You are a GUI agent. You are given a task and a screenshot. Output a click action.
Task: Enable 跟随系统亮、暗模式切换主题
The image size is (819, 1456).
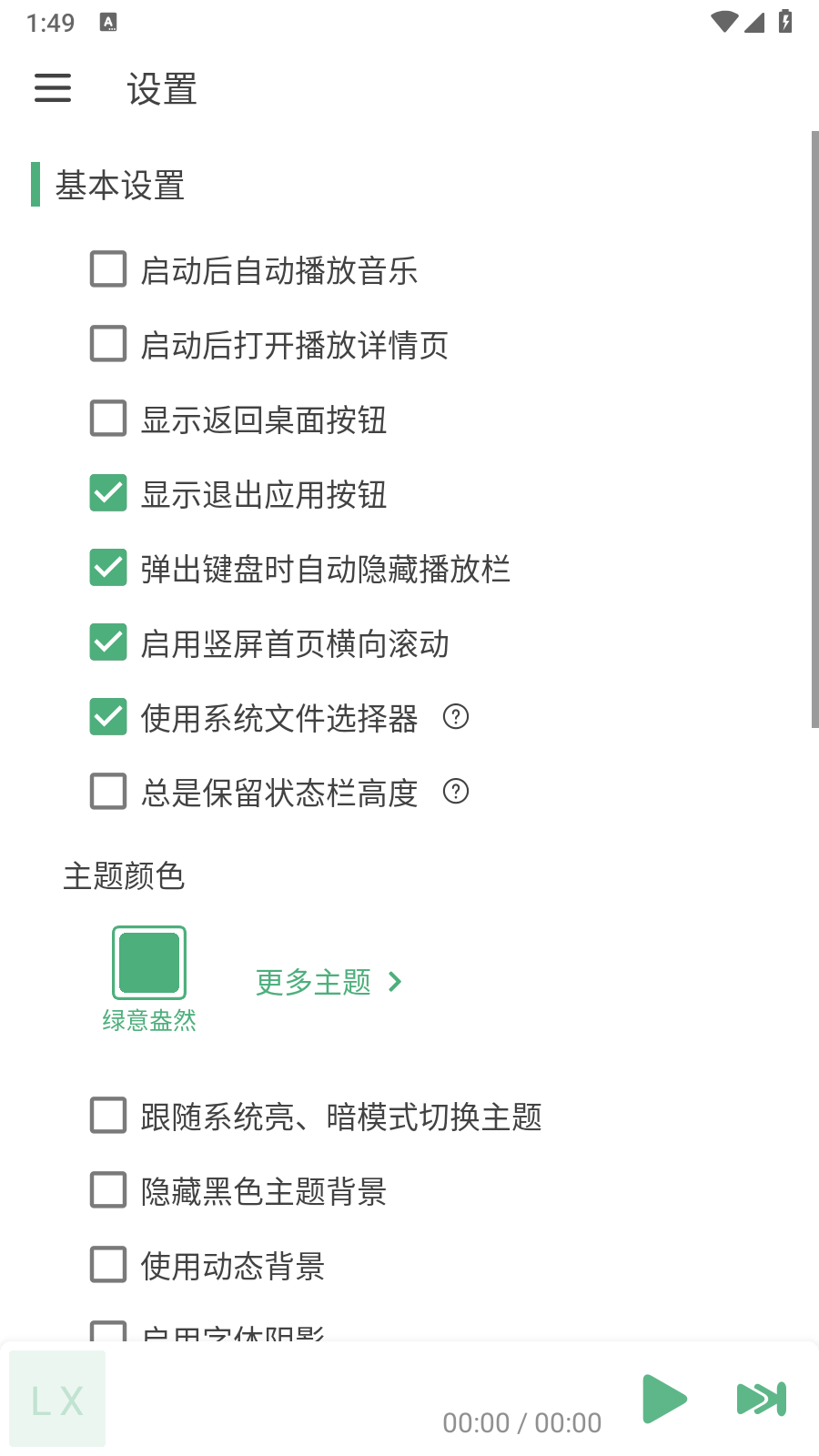pyautogui.click(x=107, y=1115)
